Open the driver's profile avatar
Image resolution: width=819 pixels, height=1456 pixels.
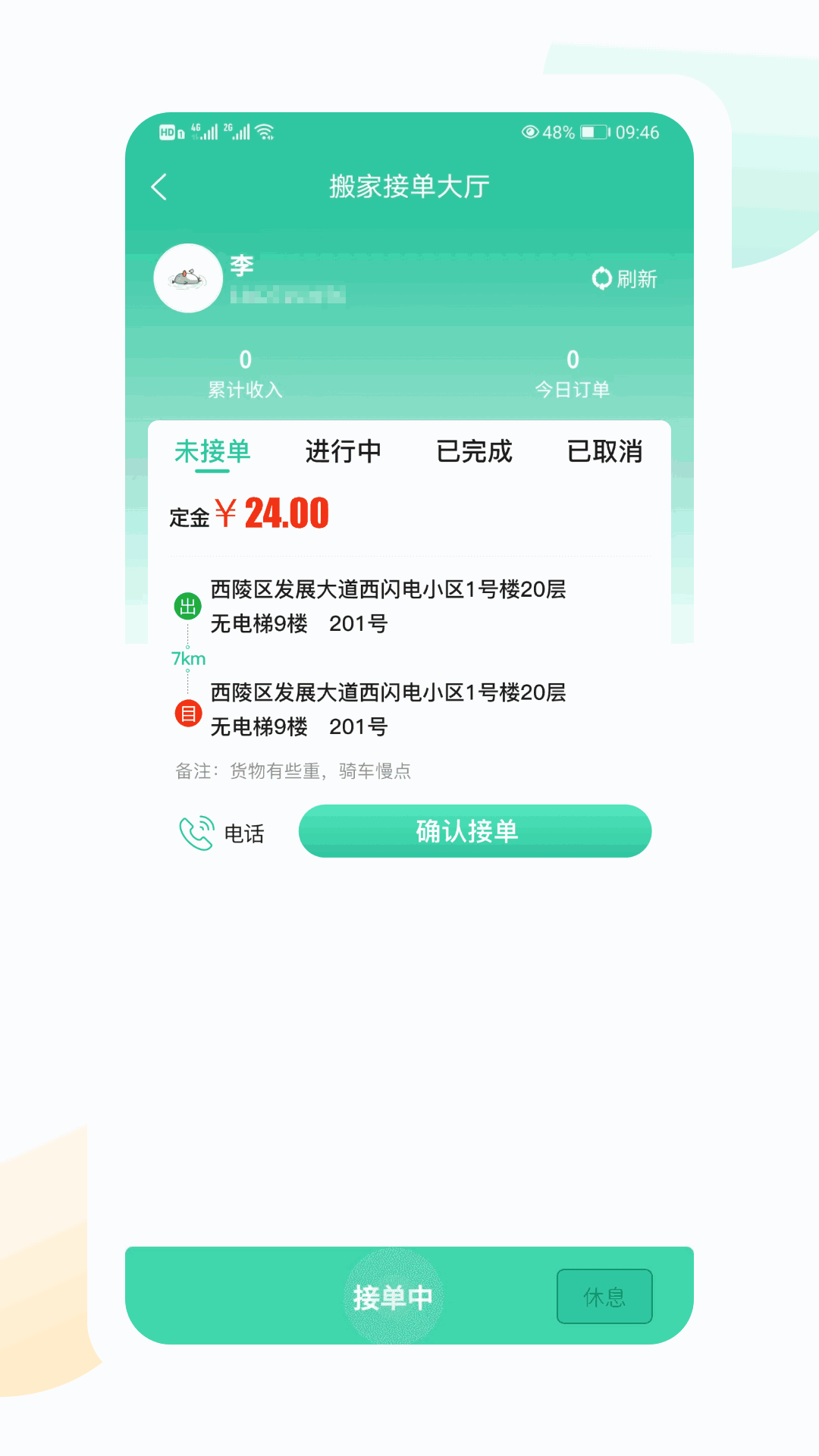[x=187, y=278]
